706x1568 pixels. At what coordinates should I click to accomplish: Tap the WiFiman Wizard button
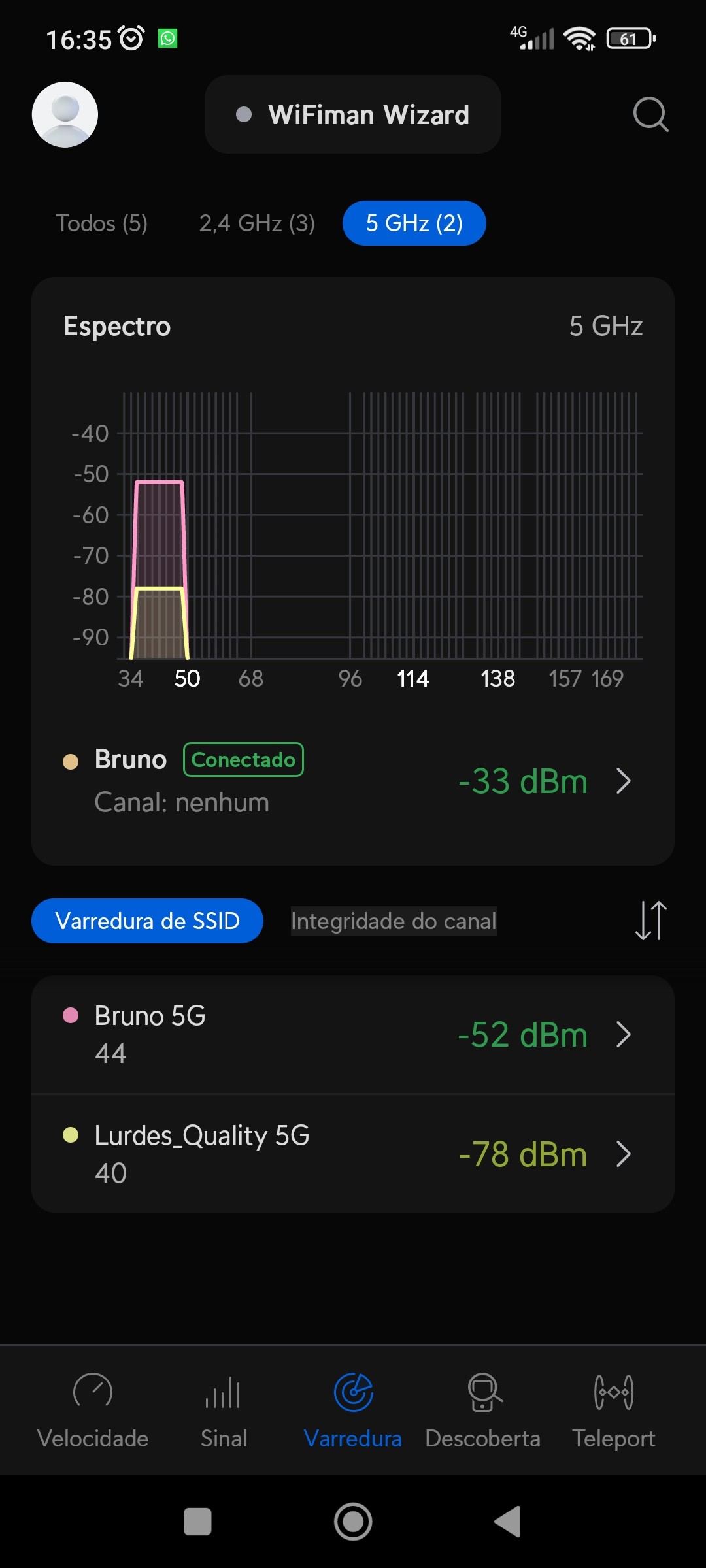tap(353, 114)
